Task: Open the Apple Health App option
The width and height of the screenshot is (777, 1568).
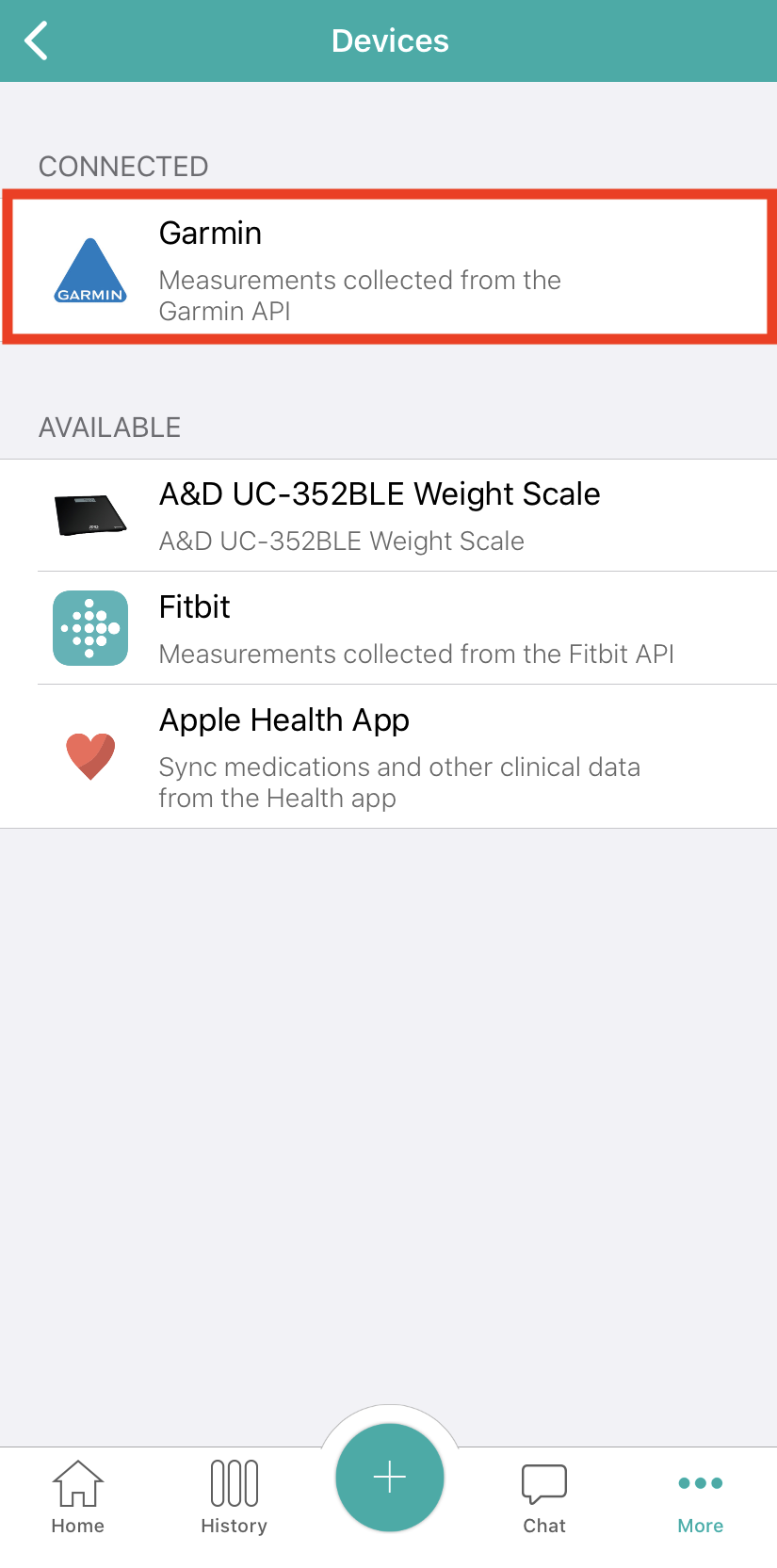Action: (x=388, y=756)
